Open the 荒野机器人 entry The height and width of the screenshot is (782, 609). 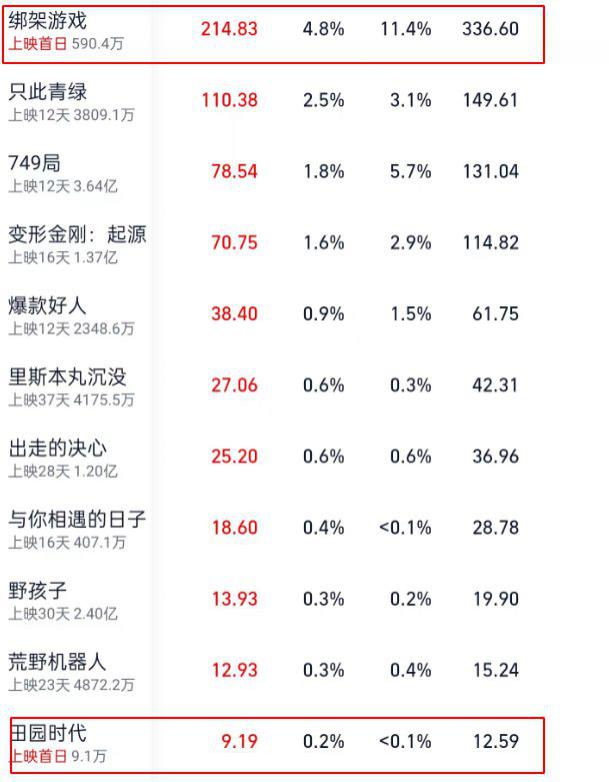(x=57, y=662)
